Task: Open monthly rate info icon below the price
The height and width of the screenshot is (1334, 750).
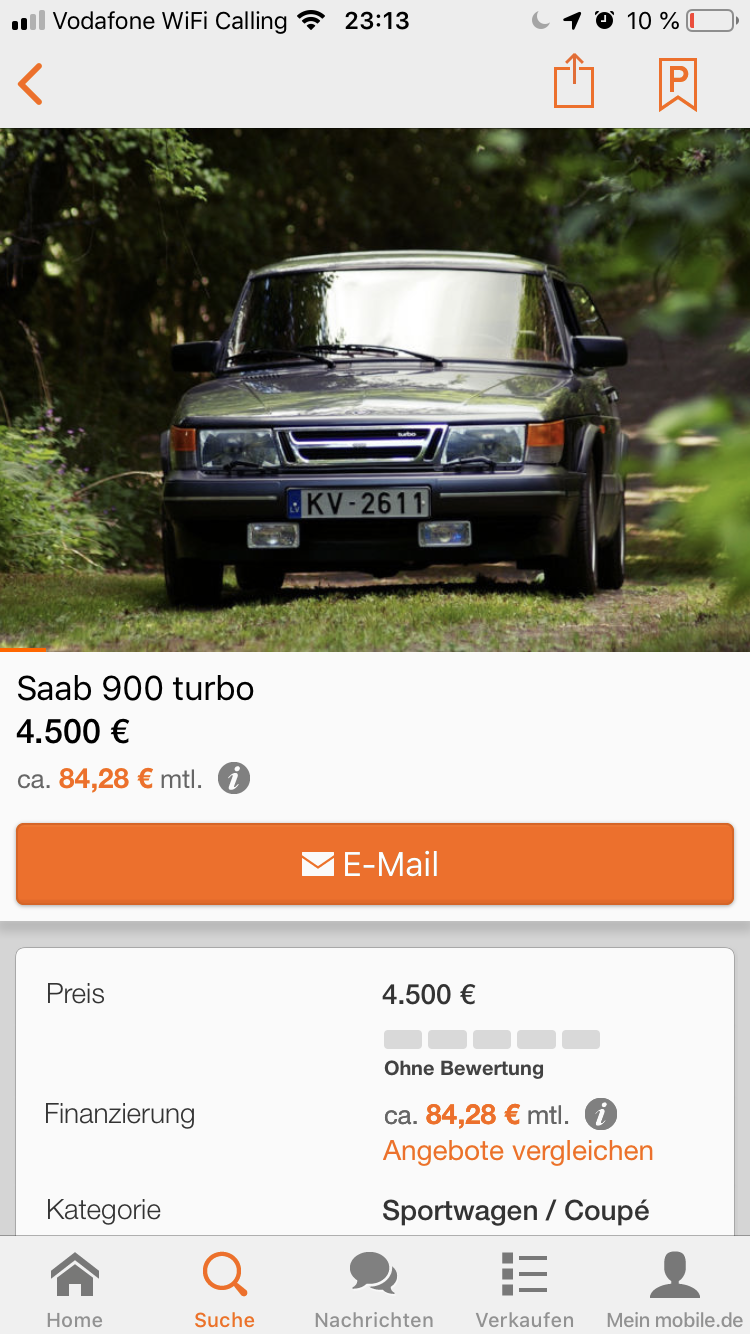Action: click(234, 778)
